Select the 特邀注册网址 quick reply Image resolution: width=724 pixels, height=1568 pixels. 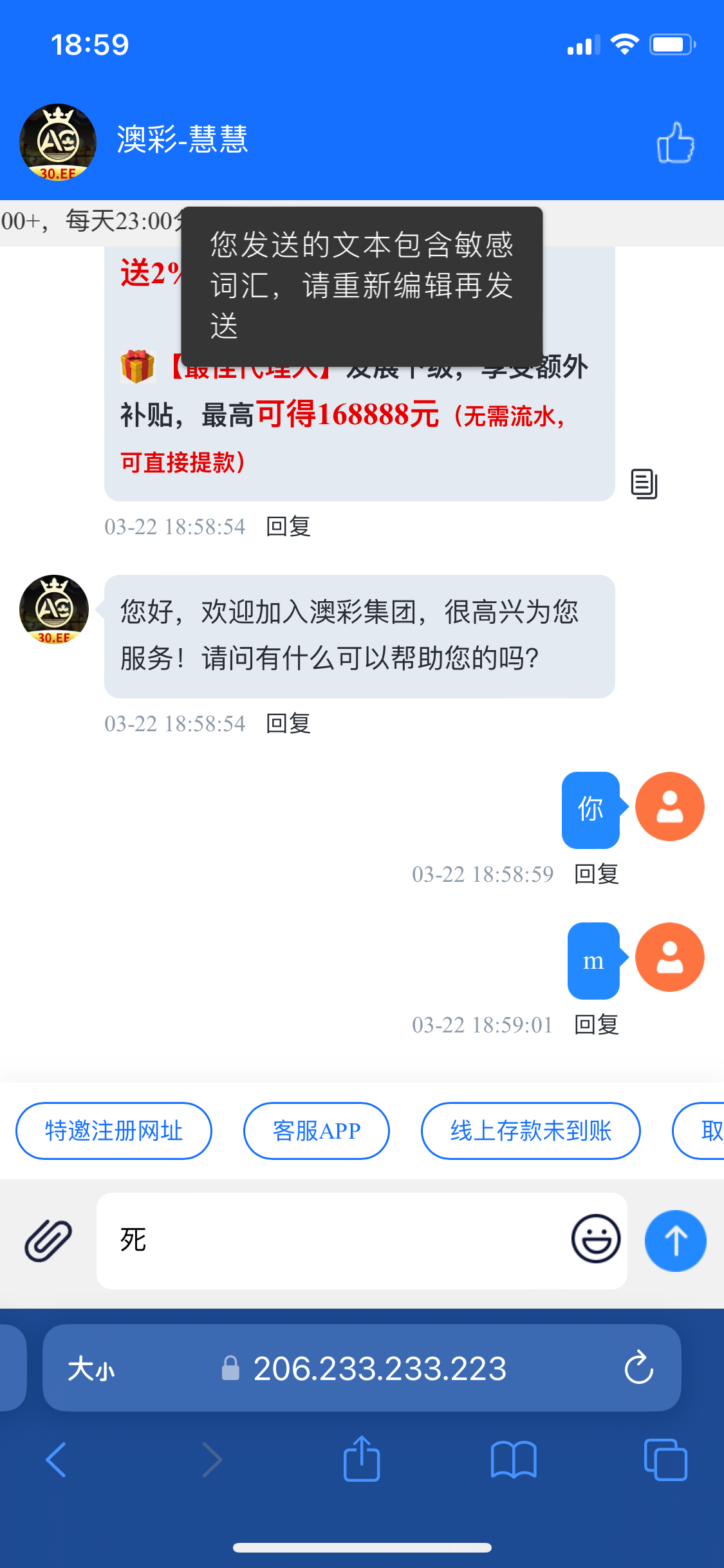point(113,1130)
